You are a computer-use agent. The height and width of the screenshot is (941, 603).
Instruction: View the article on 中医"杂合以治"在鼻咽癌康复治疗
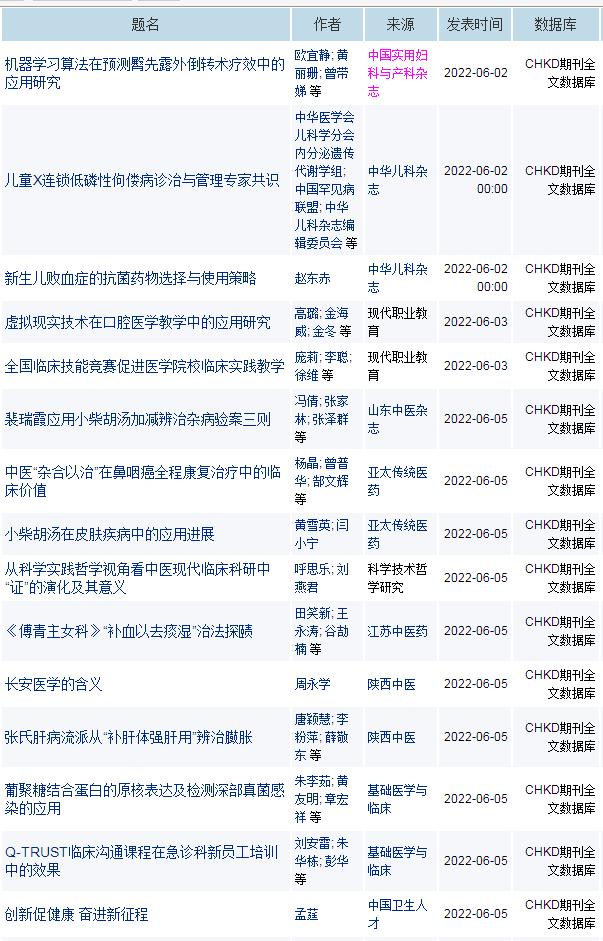[145, 481]
